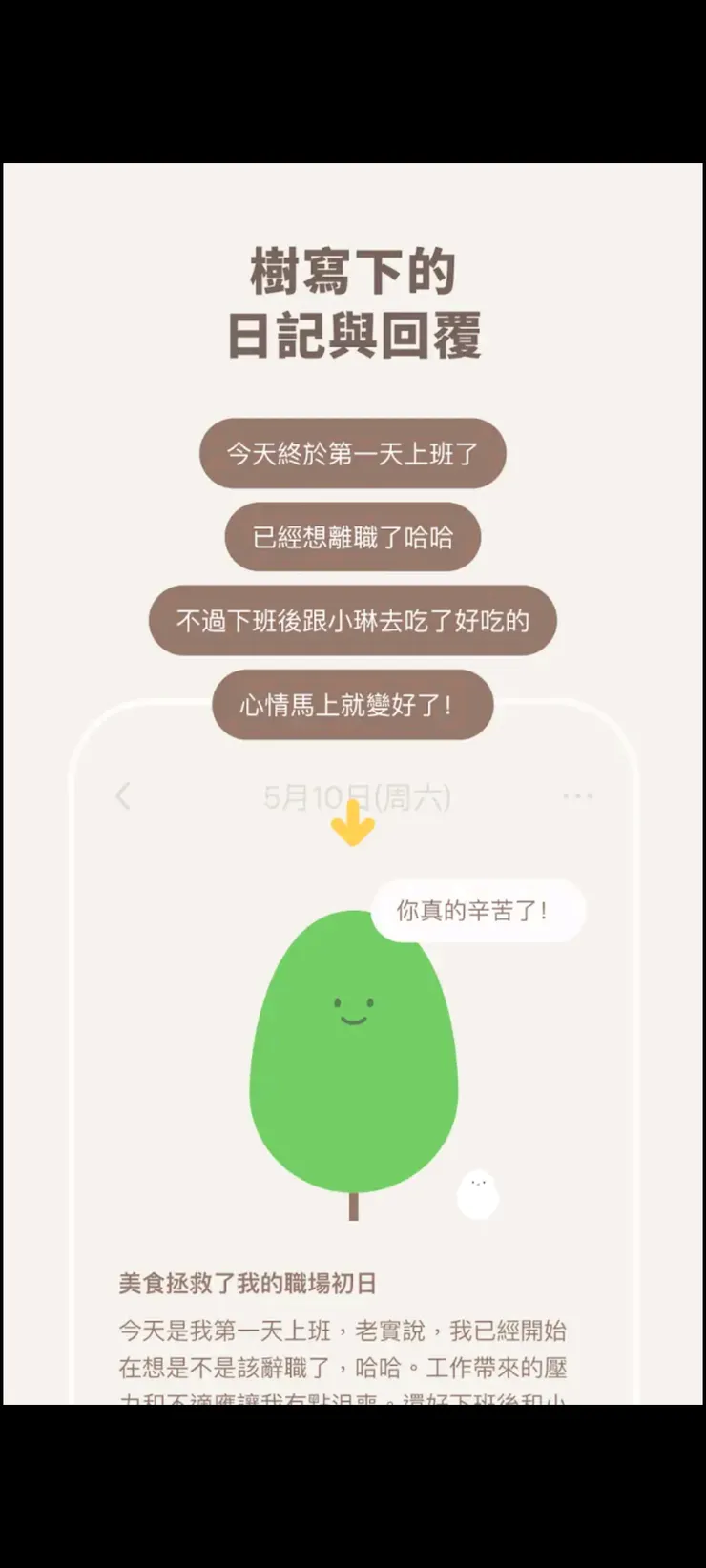The height and width of the screenshot is (1568, 706).
Task: Tap the tree's smiling face
Action: click(x=353, y=1011)
